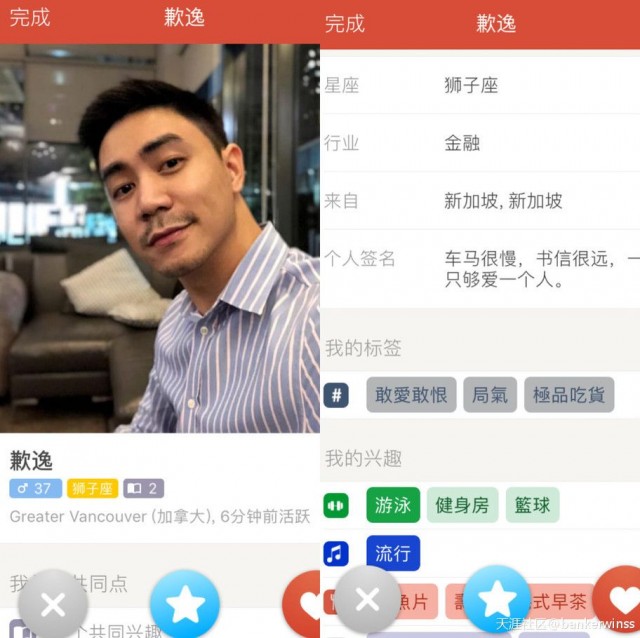Select the 敢愛敢恨 tag
640x638 pixels.
411,395
